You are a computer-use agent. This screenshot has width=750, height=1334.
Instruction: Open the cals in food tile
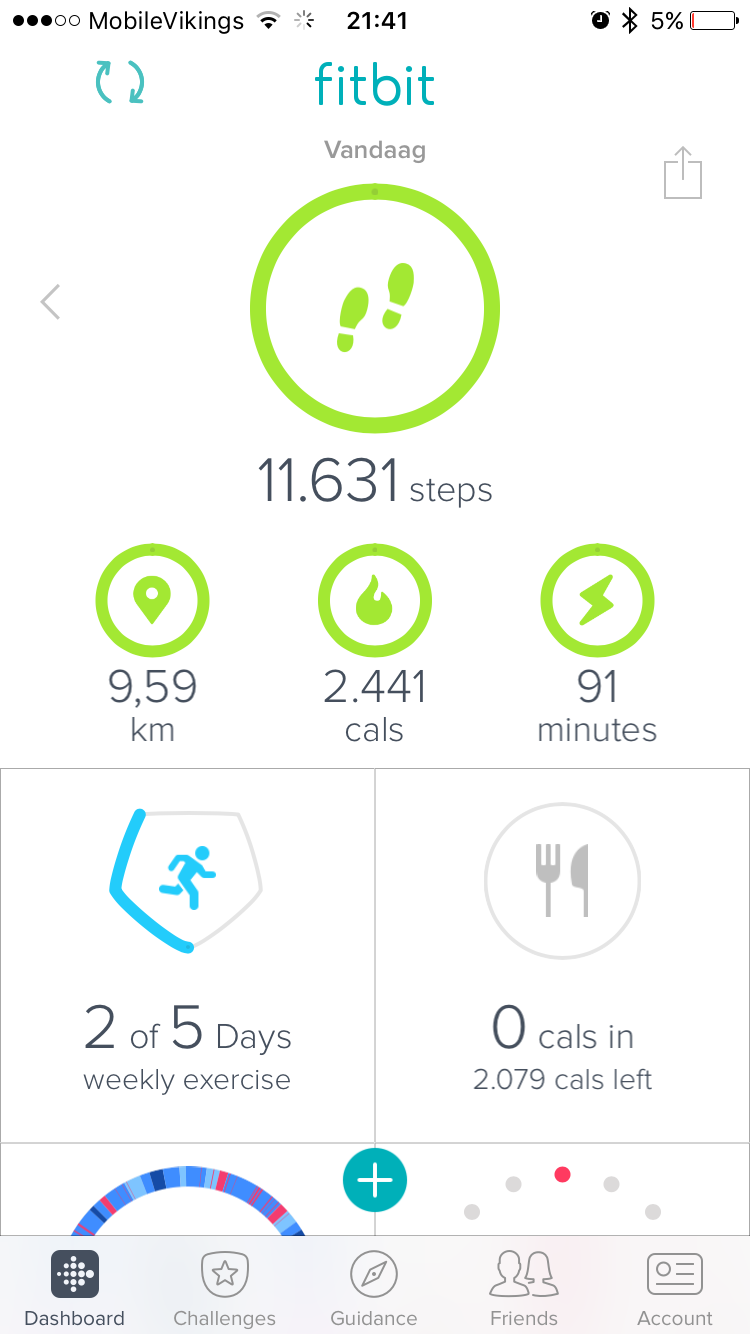click(563, 955)
